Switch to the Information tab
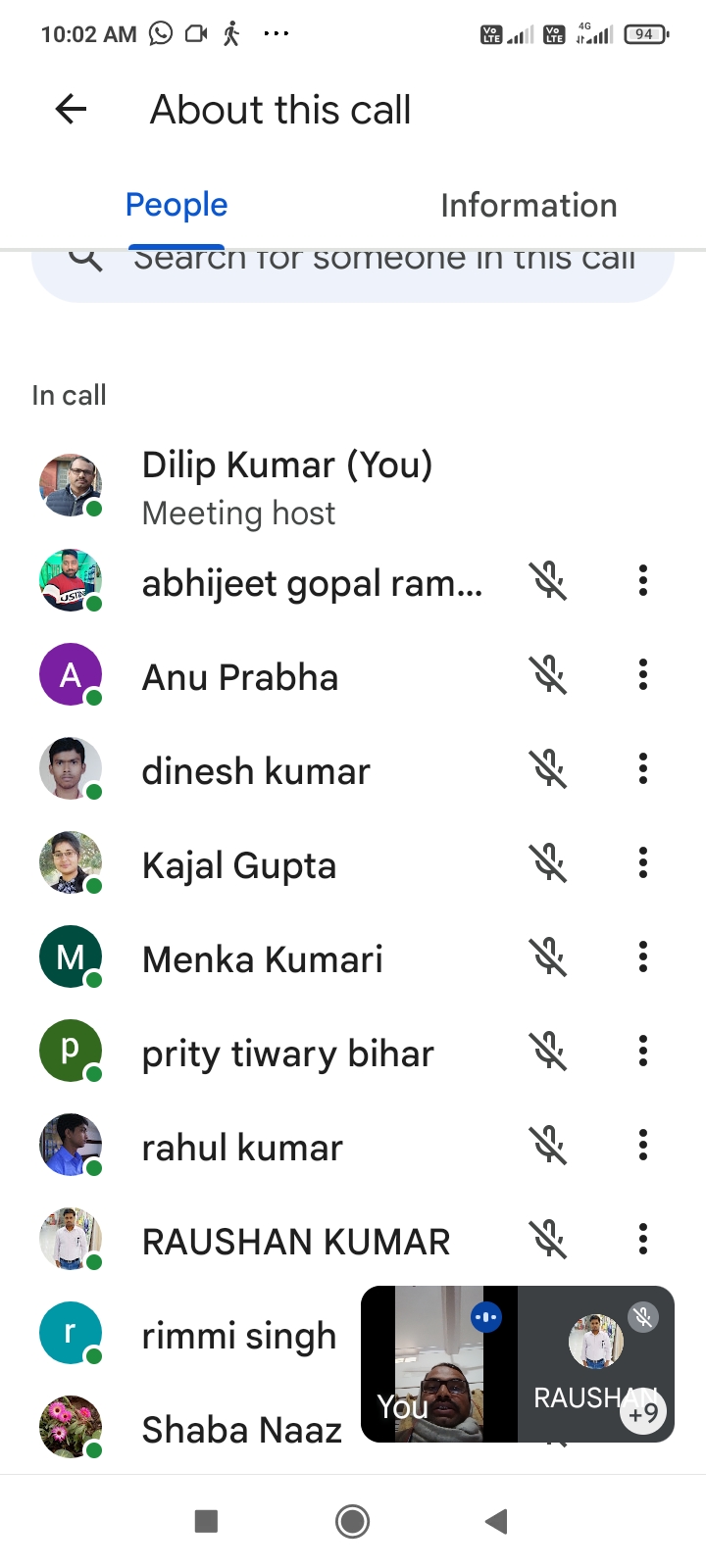Screen dimensions: 706x1568 [x=529, y=206]
